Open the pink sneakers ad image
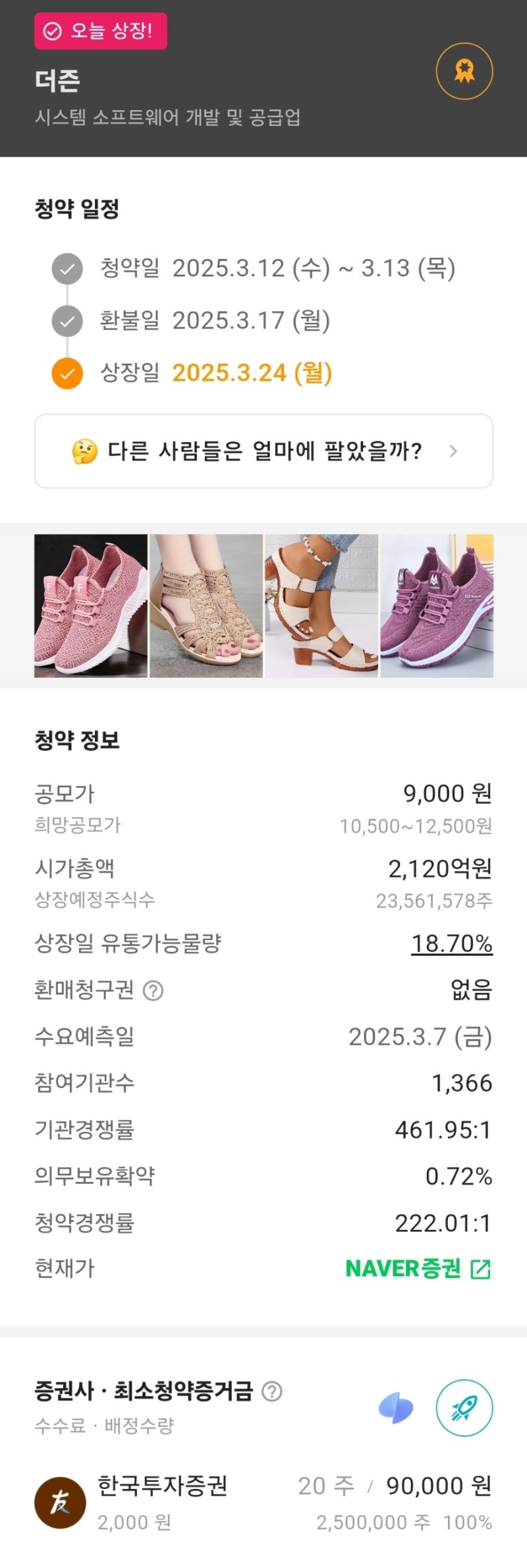Image resolution: width=527 pixels, height=1568 pixels. tap(91, 605)
